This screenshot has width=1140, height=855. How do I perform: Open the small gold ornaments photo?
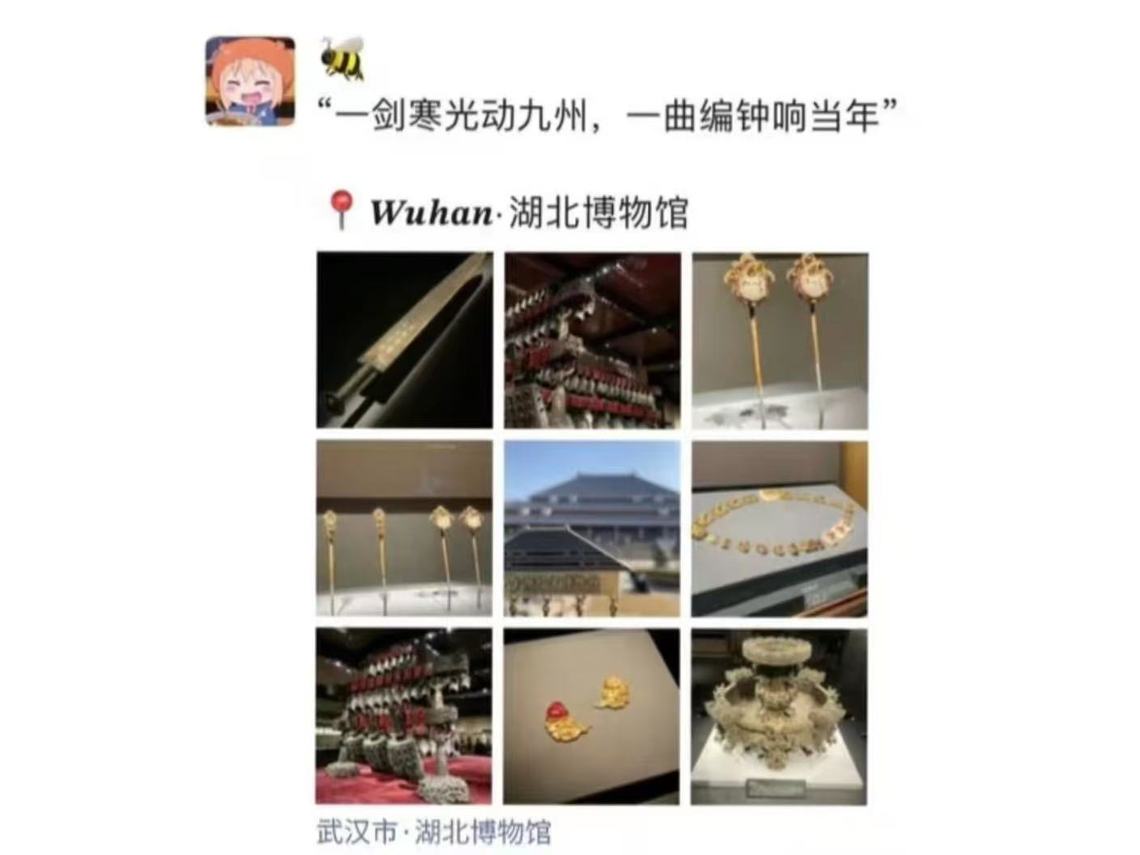592,716
